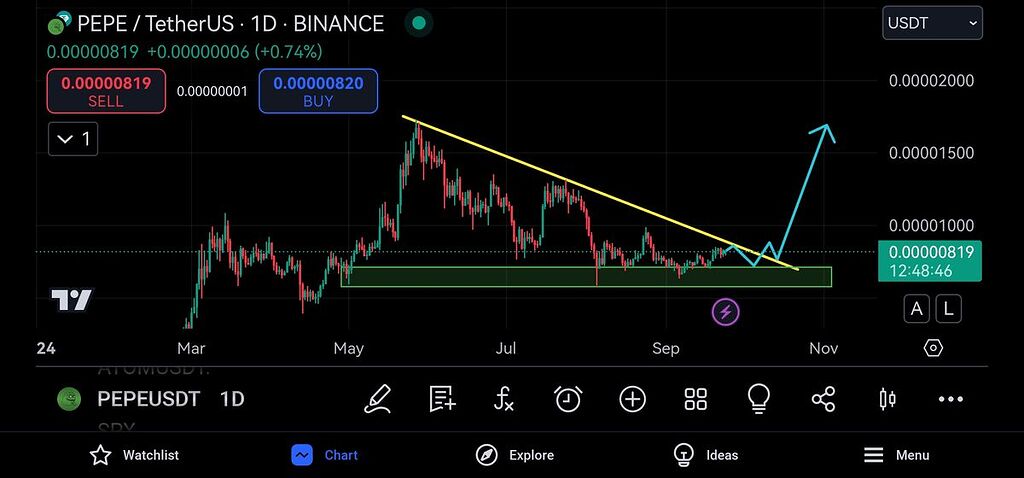
Task: Open the chart layout grid
Action: pyautogui.click(x=696, y=399)
